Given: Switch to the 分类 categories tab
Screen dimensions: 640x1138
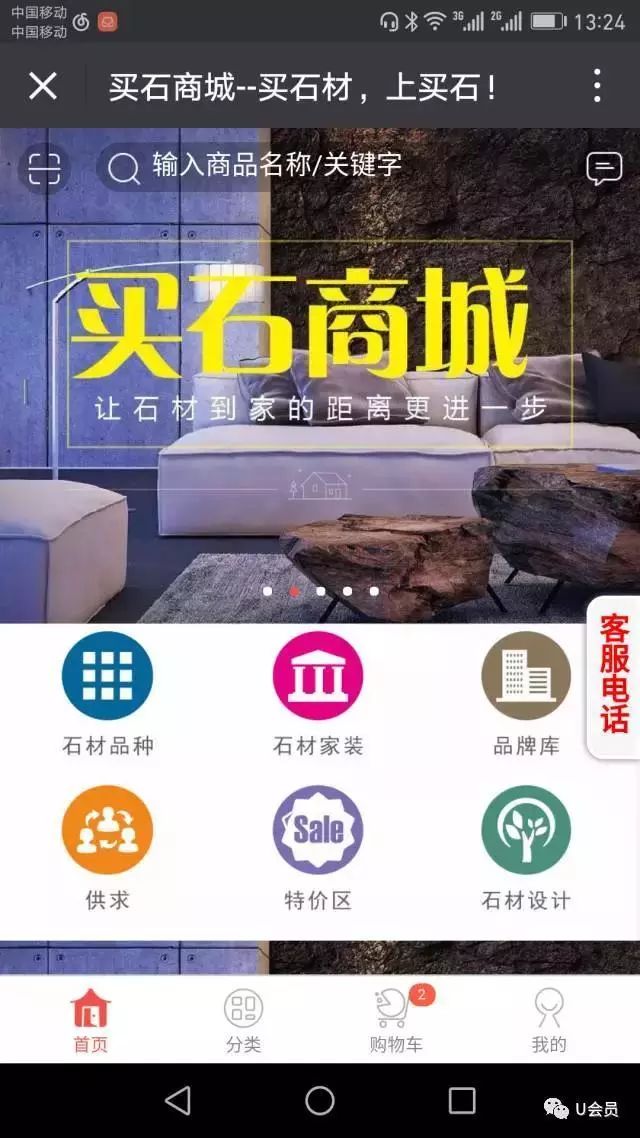Looking at the screenshot, I should [243, 1019].
